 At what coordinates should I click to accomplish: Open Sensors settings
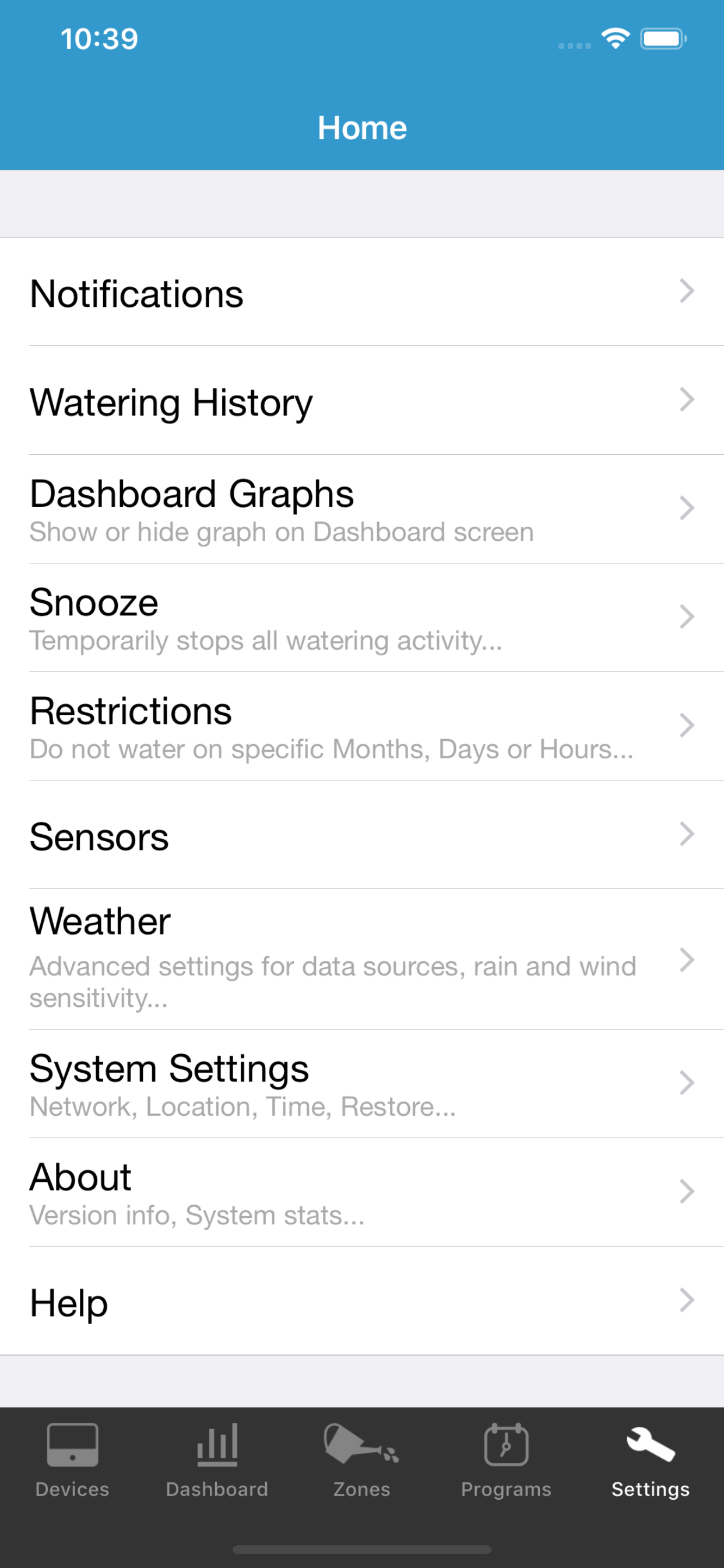(361, 835)
